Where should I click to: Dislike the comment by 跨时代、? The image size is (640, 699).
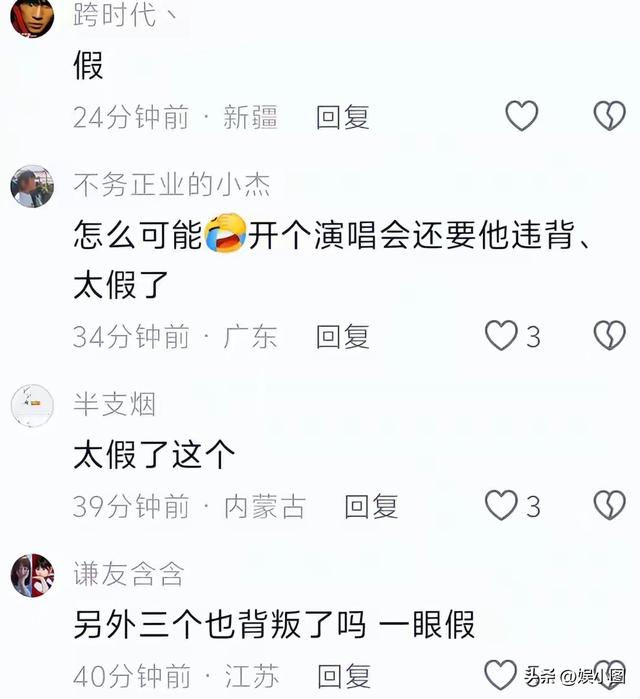click(x=609, y=117)
